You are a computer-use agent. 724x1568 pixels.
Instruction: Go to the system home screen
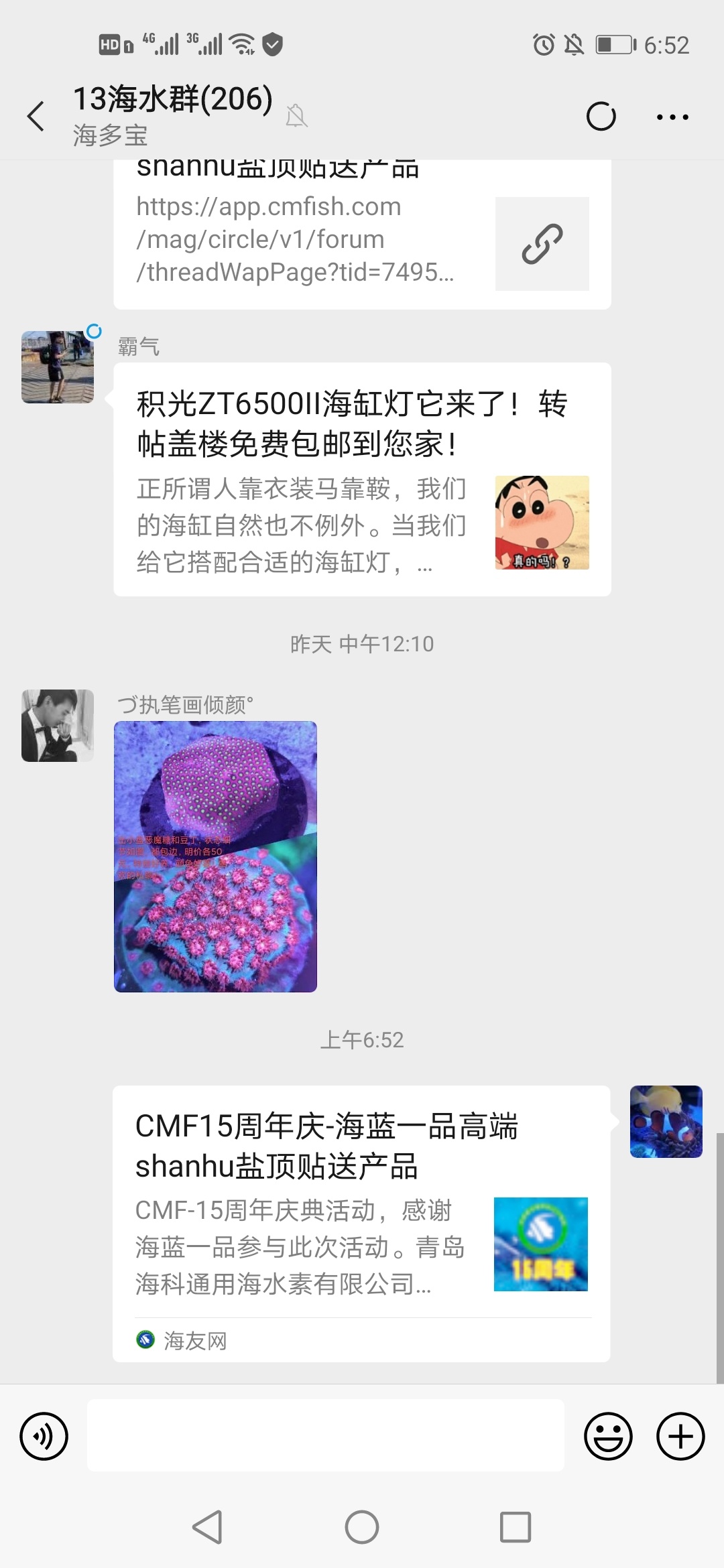click(x=362, y=1527)
